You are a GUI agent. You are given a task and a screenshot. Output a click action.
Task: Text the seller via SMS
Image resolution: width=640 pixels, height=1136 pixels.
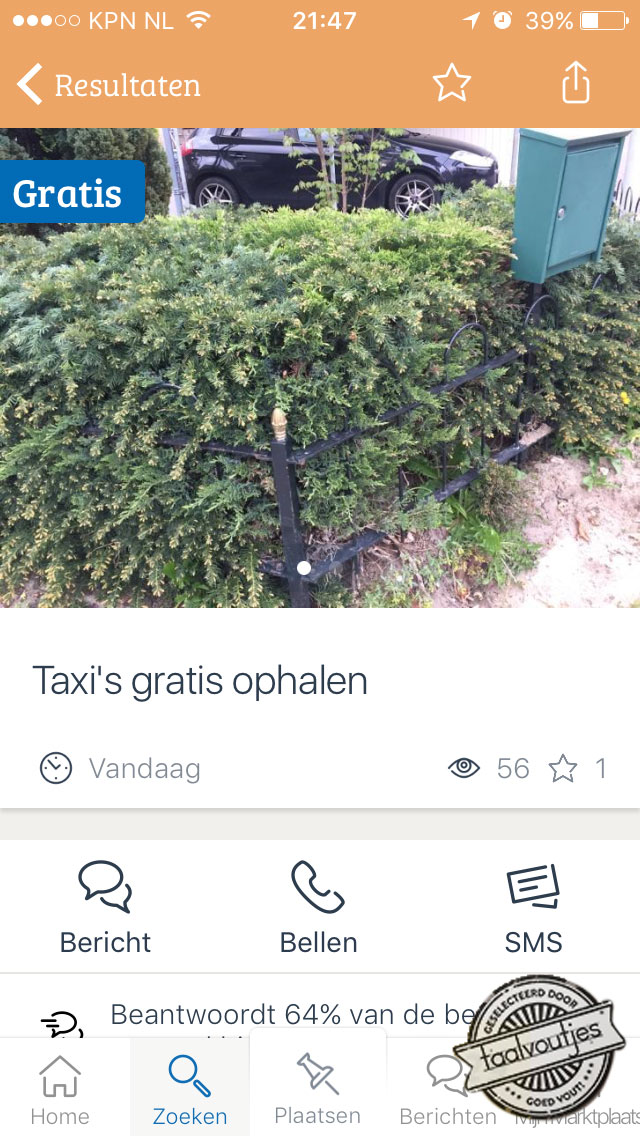533,906
